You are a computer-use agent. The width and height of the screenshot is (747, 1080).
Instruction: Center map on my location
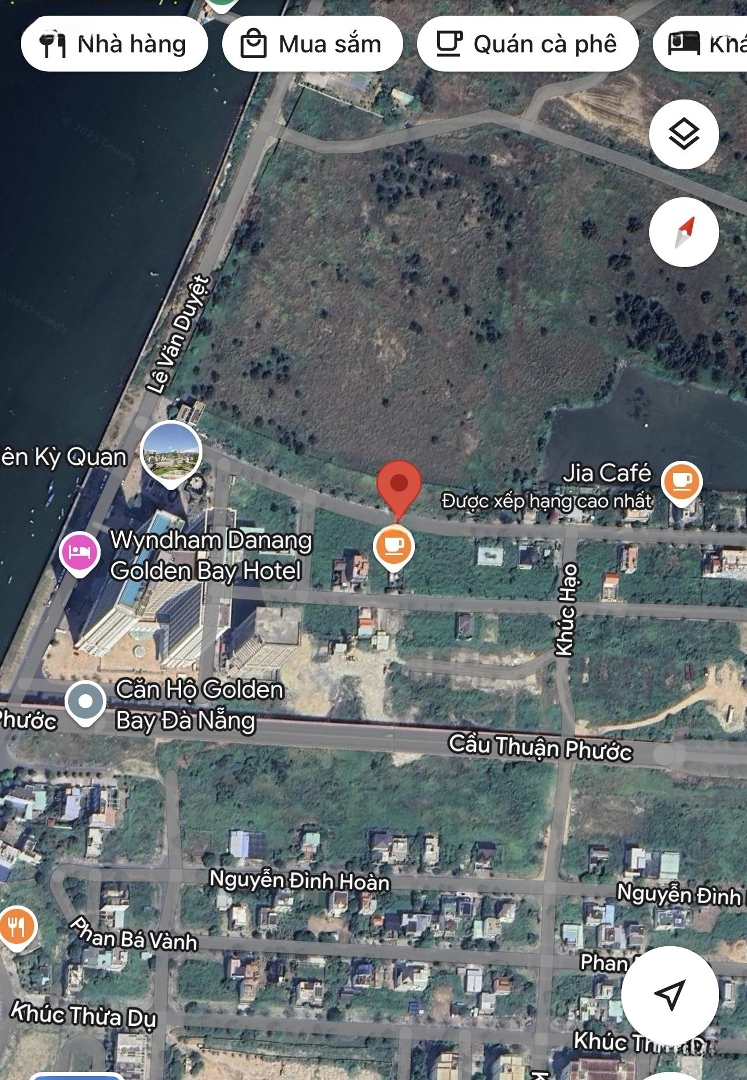point(670,994)
